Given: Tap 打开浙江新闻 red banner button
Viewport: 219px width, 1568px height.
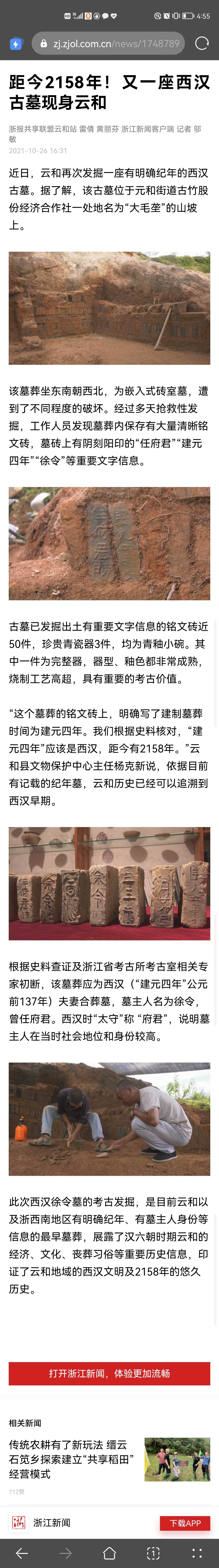Looking at the screenshot, I should pos(109,1373).
